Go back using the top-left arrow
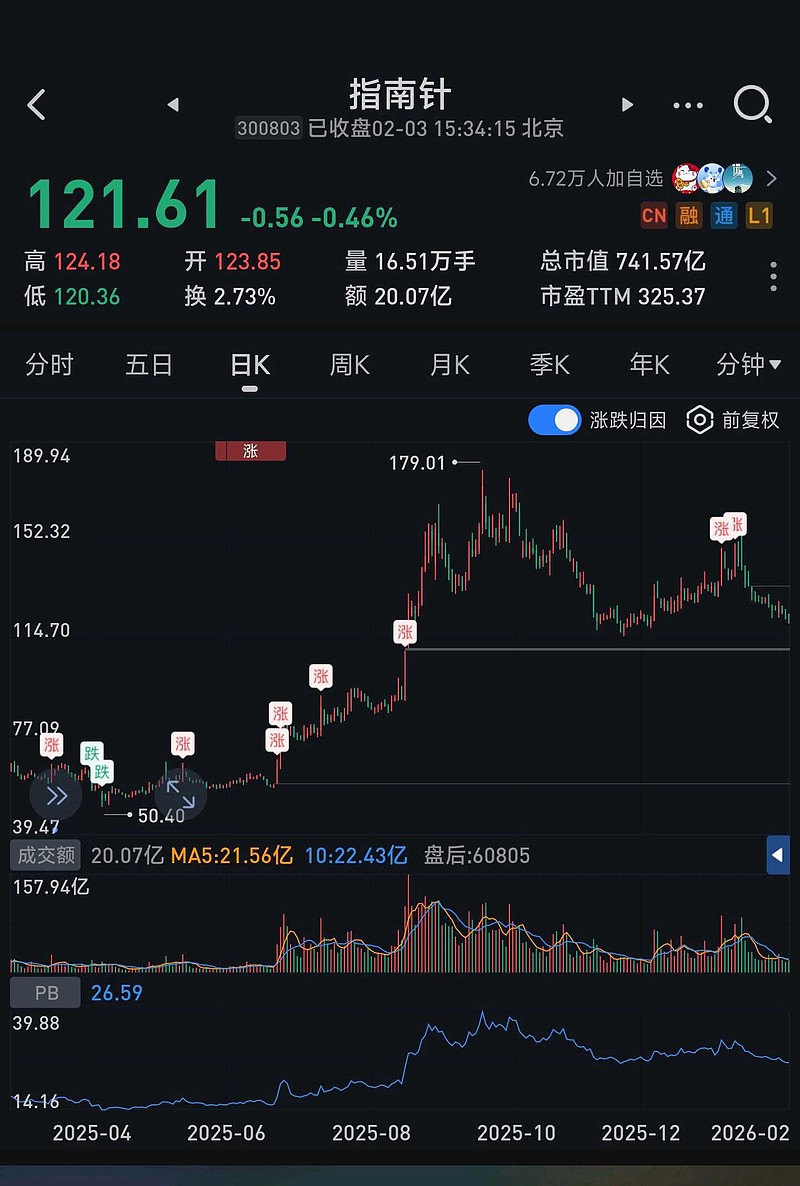The image size is (800, 1186). coord(37,104)
